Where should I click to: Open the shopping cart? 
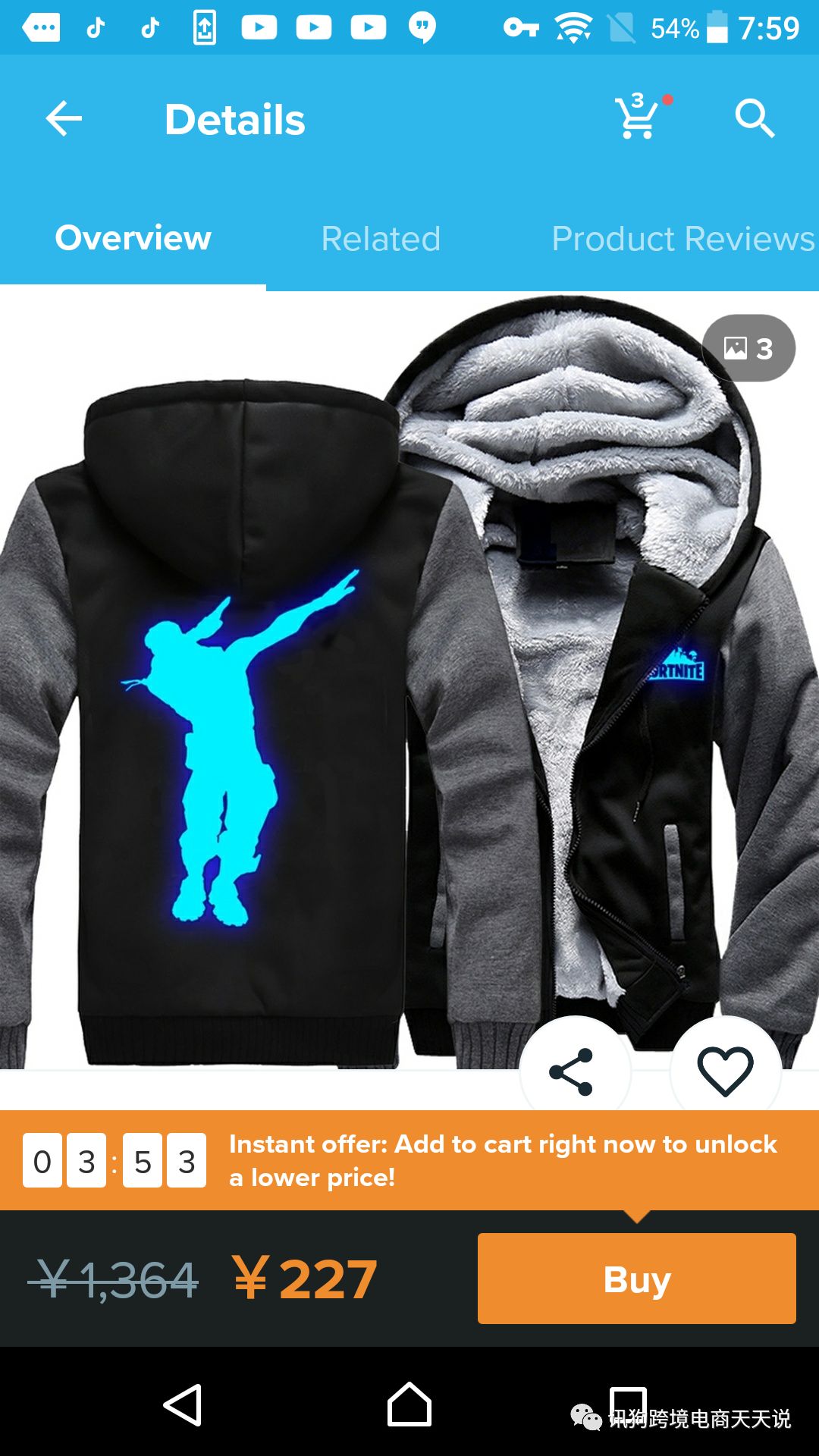[x=637, y=118]
